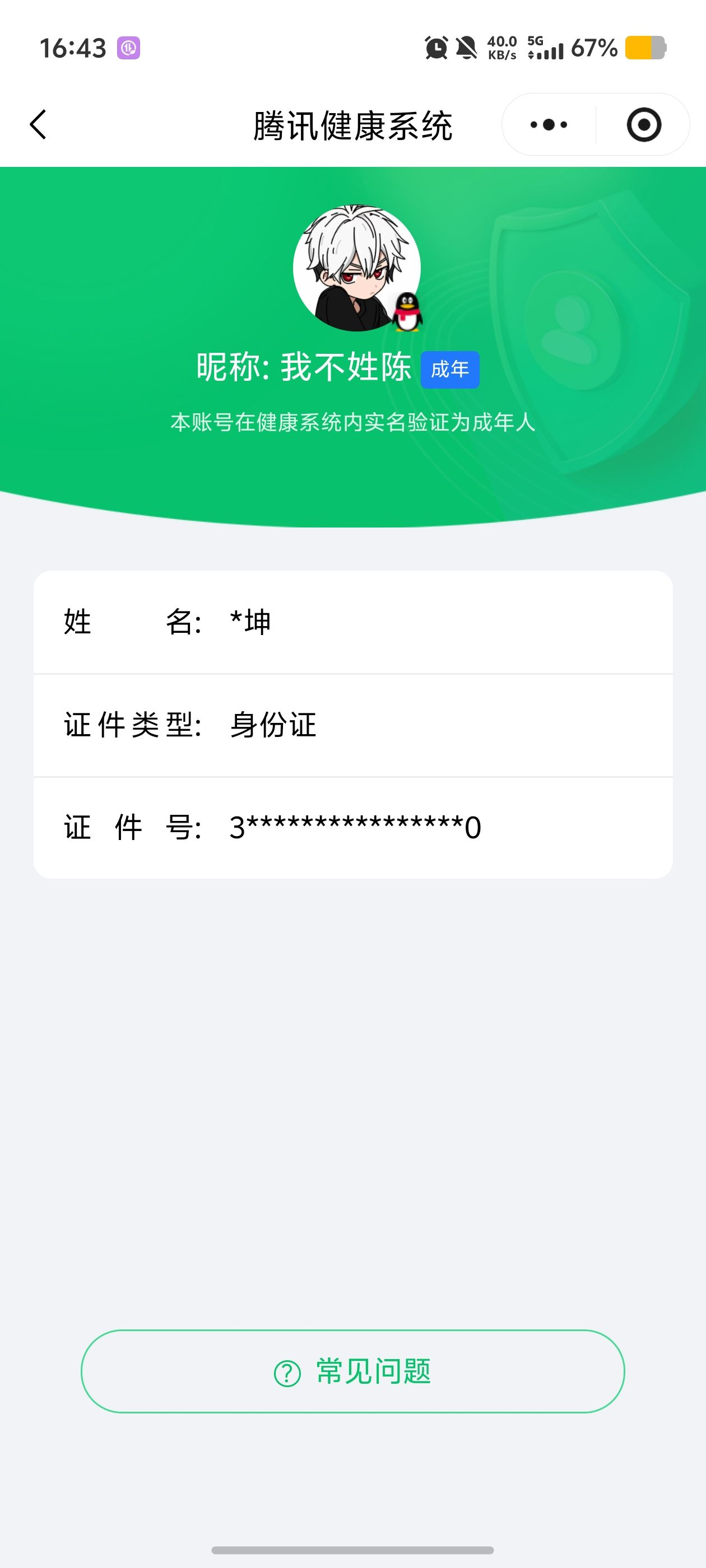Click the do-not-disturb icon in status bar

pyautogui.click(x=467, y=49)
